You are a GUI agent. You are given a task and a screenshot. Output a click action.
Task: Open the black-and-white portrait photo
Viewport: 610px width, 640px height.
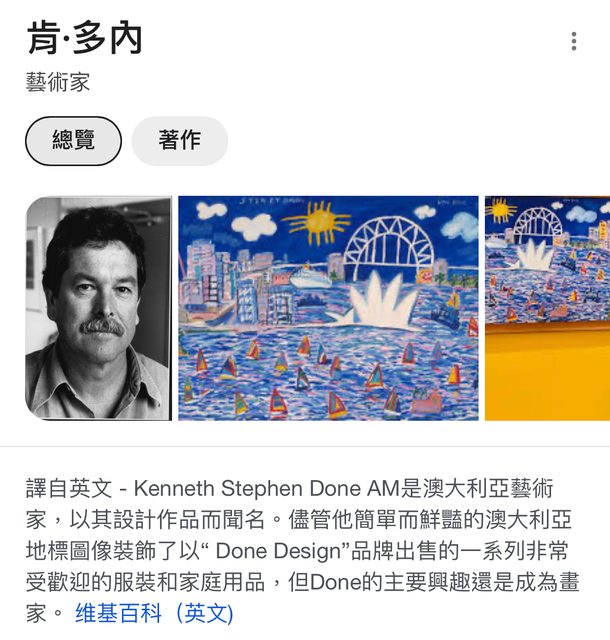[98, 308]
